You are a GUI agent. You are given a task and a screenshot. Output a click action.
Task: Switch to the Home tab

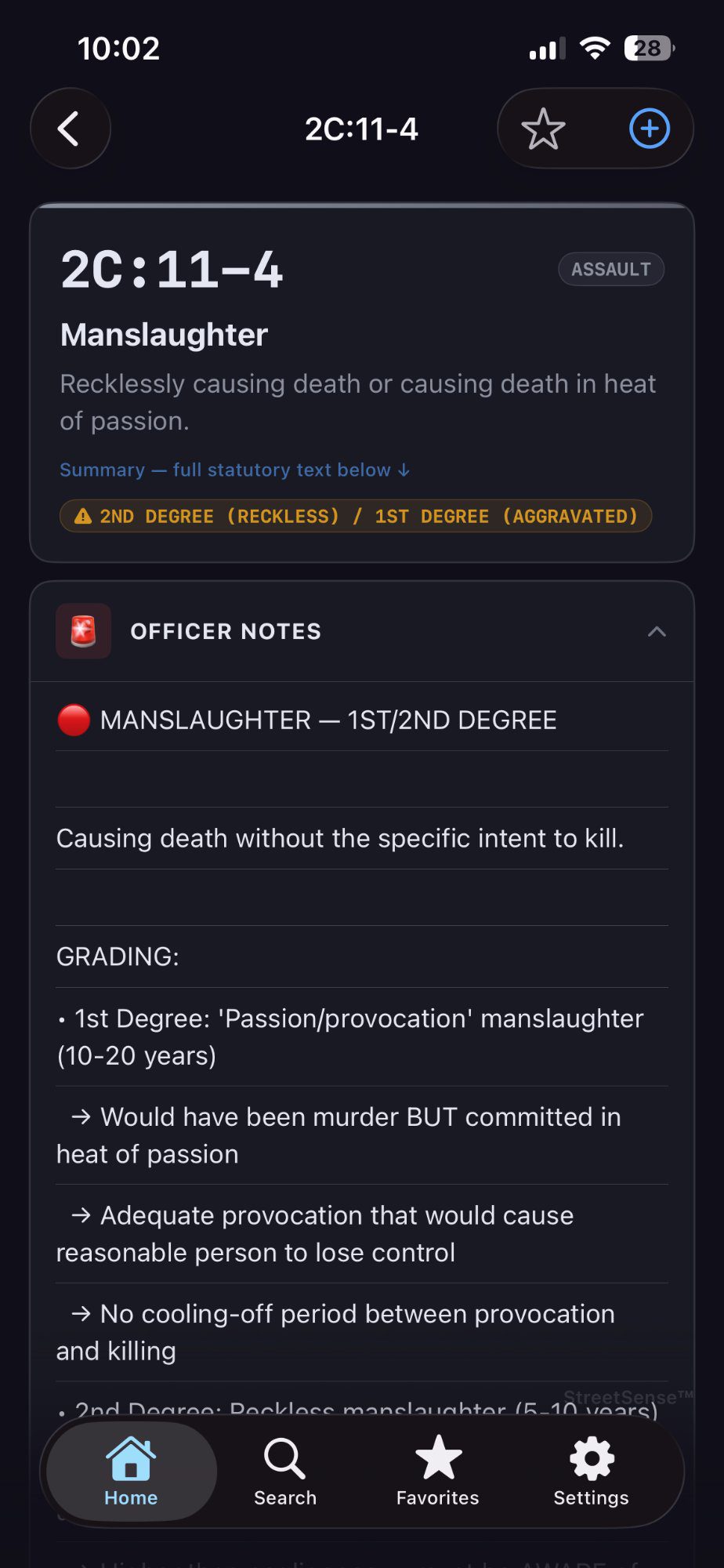coord(131,1472)
